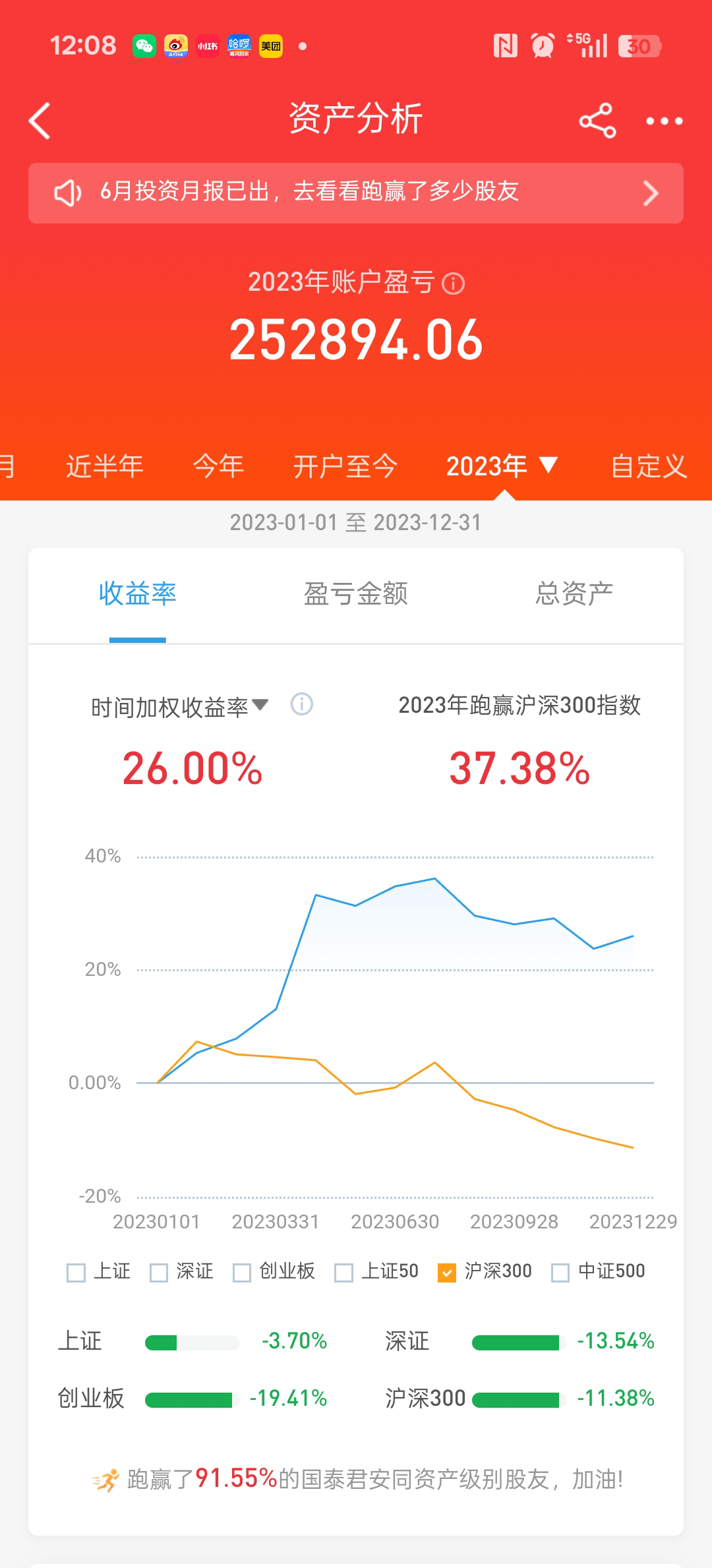Check the 上证50 checkbox

343,1272
